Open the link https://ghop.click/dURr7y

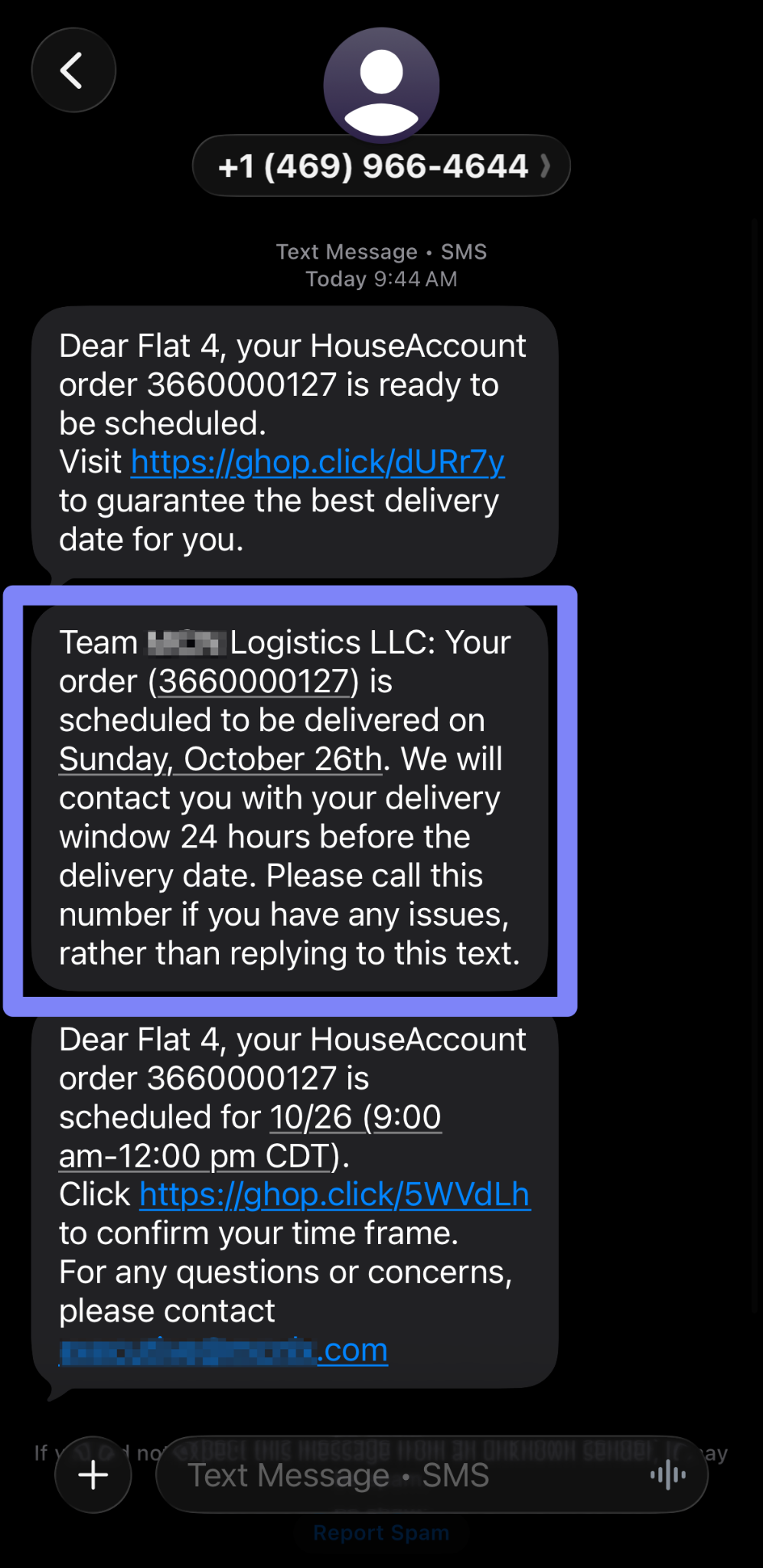316,462
